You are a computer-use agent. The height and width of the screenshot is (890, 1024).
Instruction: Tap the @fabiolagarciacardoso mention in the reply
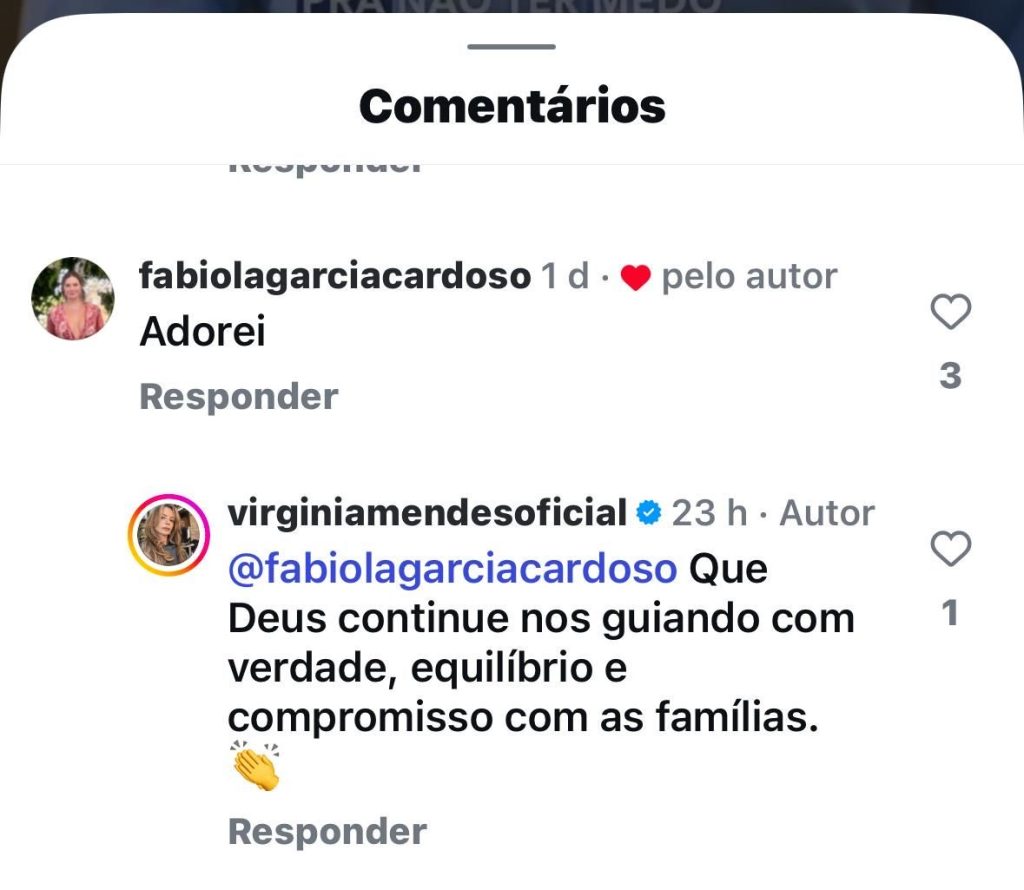453,569
